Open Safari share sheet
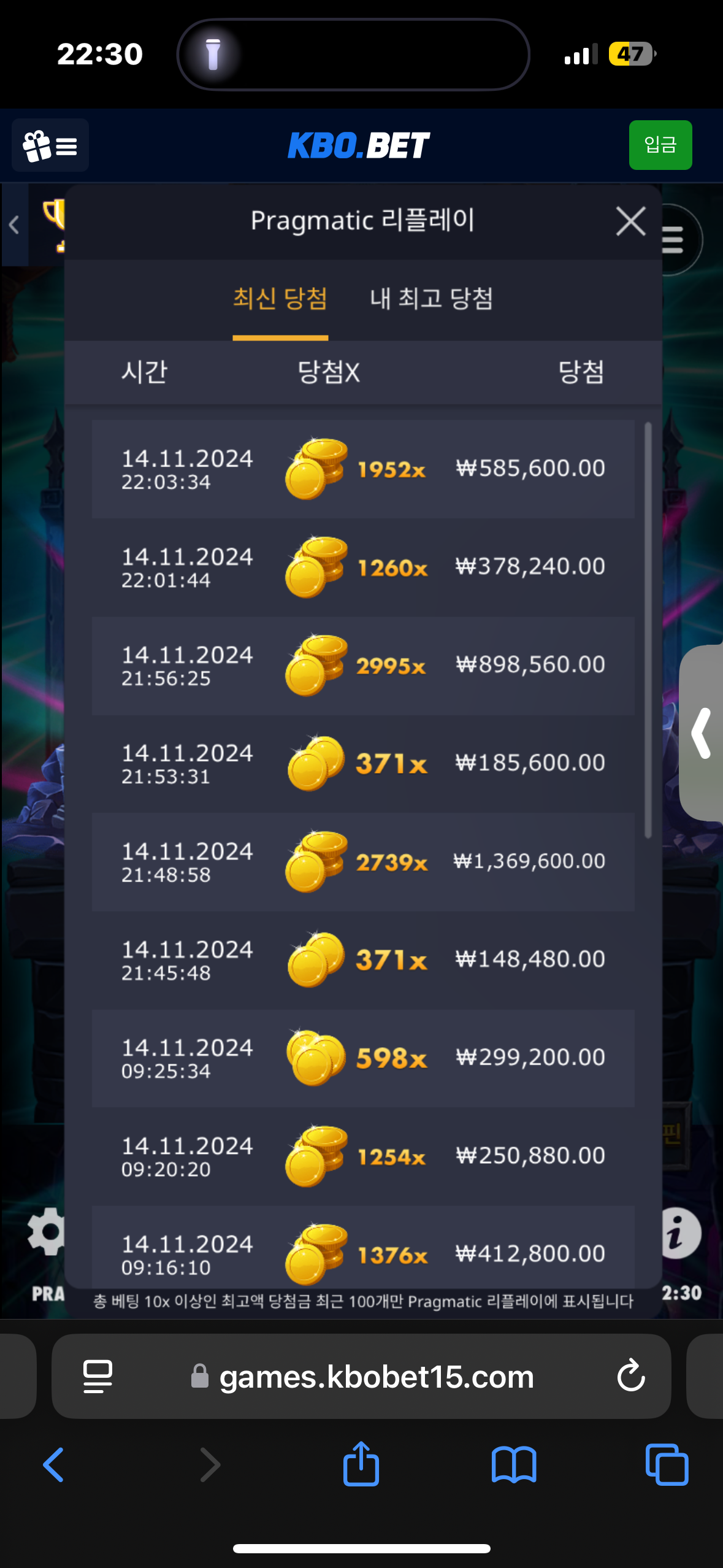 (361, 1464)
